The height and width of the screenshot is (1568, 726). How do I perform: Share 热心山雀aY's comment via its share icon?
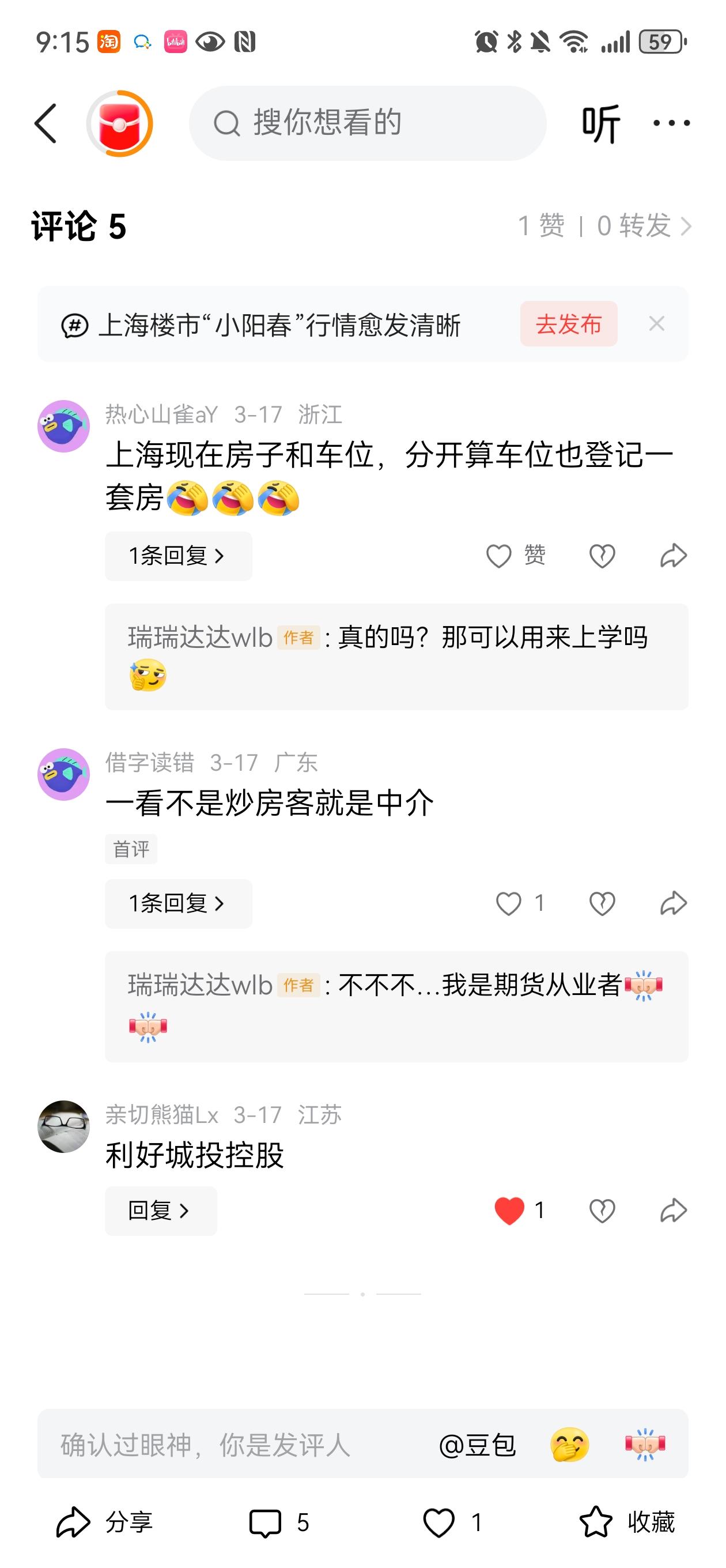click(673, 555)
